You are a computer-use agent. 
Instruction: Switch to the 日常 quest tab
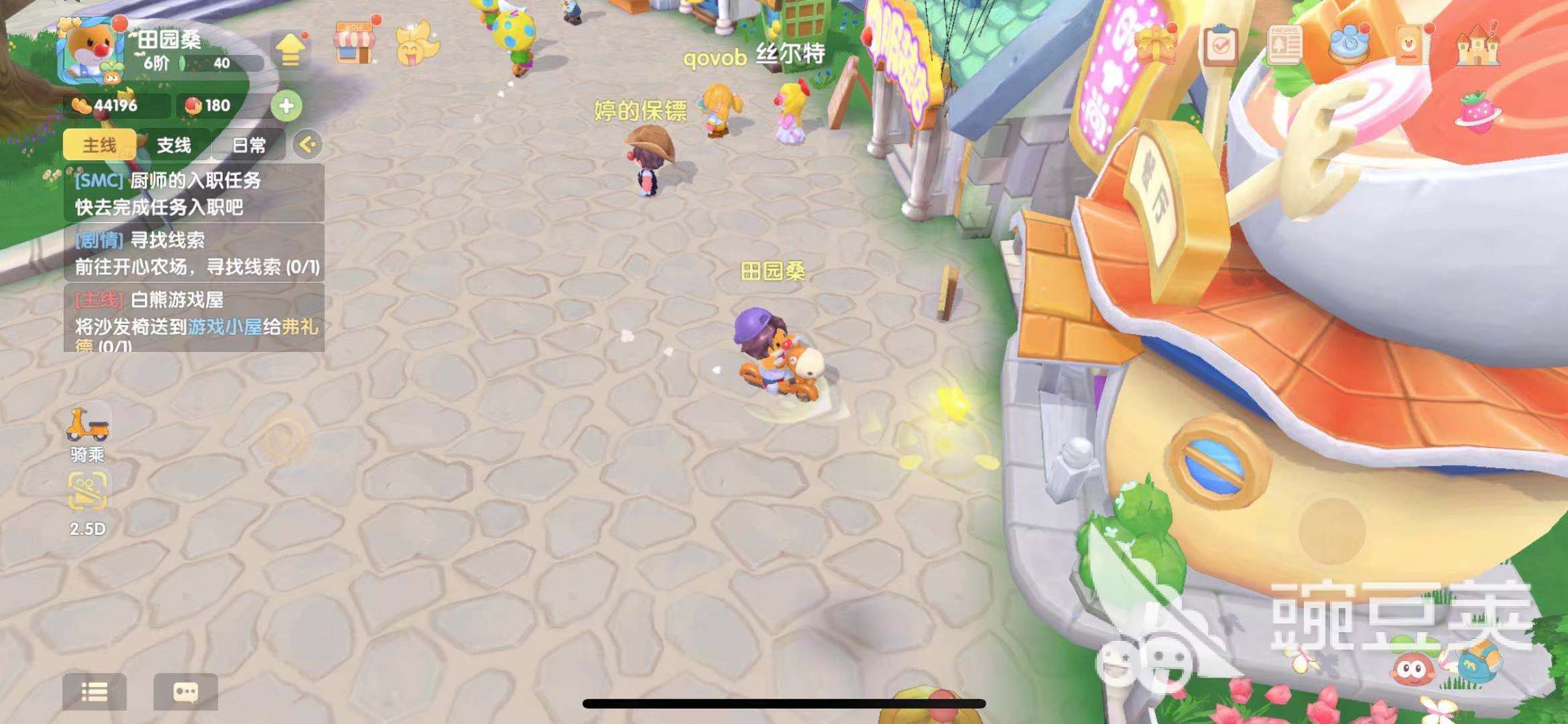click(249, 145)
